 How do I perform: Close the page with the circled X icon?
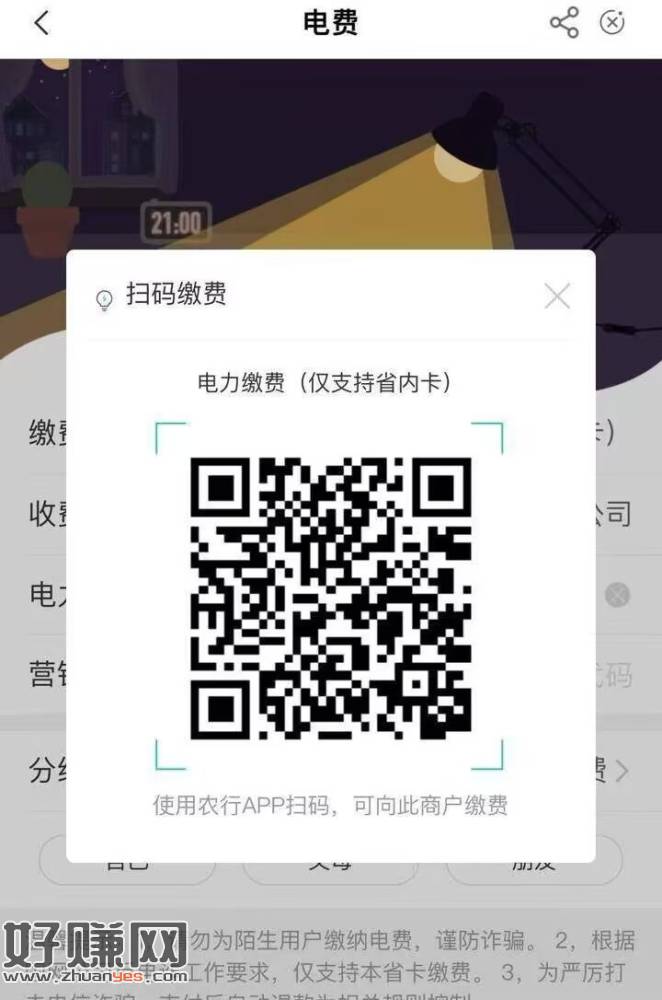(x=612, y=23)
